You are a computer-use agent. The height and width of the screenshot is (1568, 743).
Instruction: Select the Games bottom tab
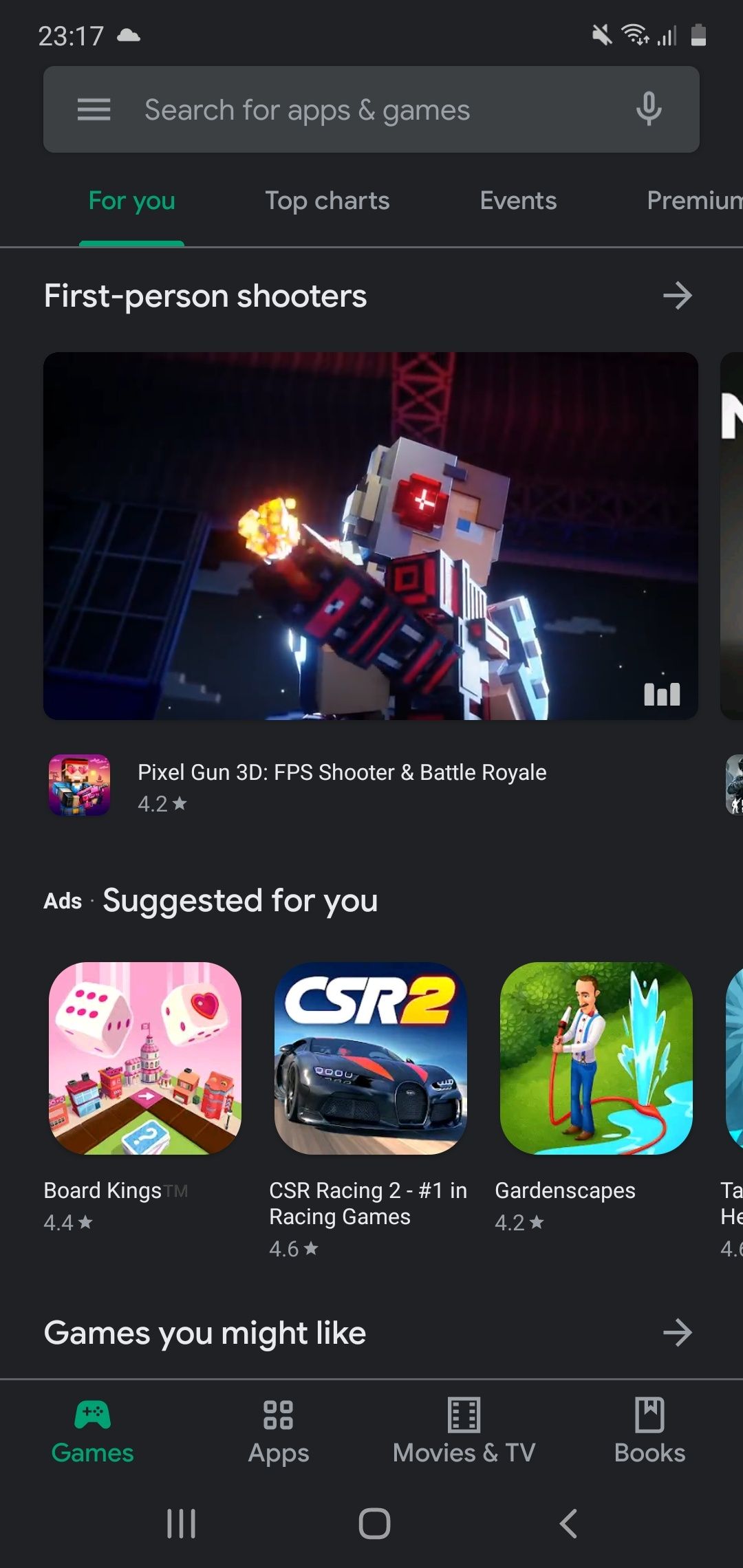[x=93, y=1432]
